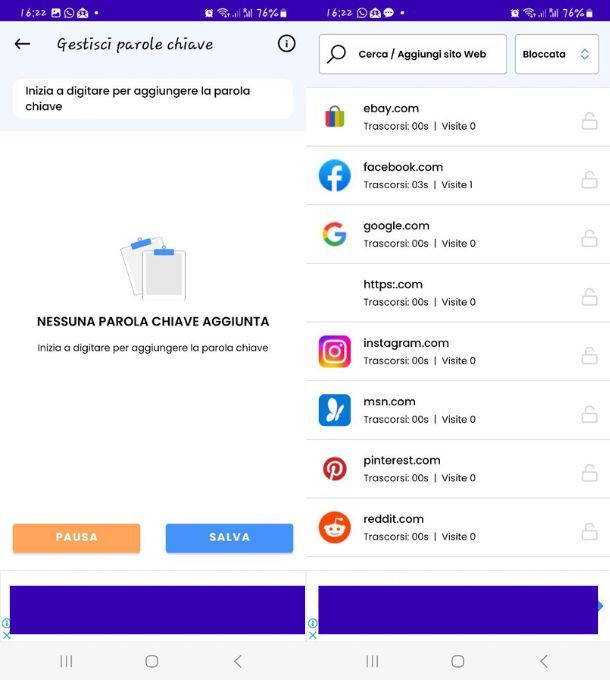Go back from Gestisci parole chiave

(22, 44)
